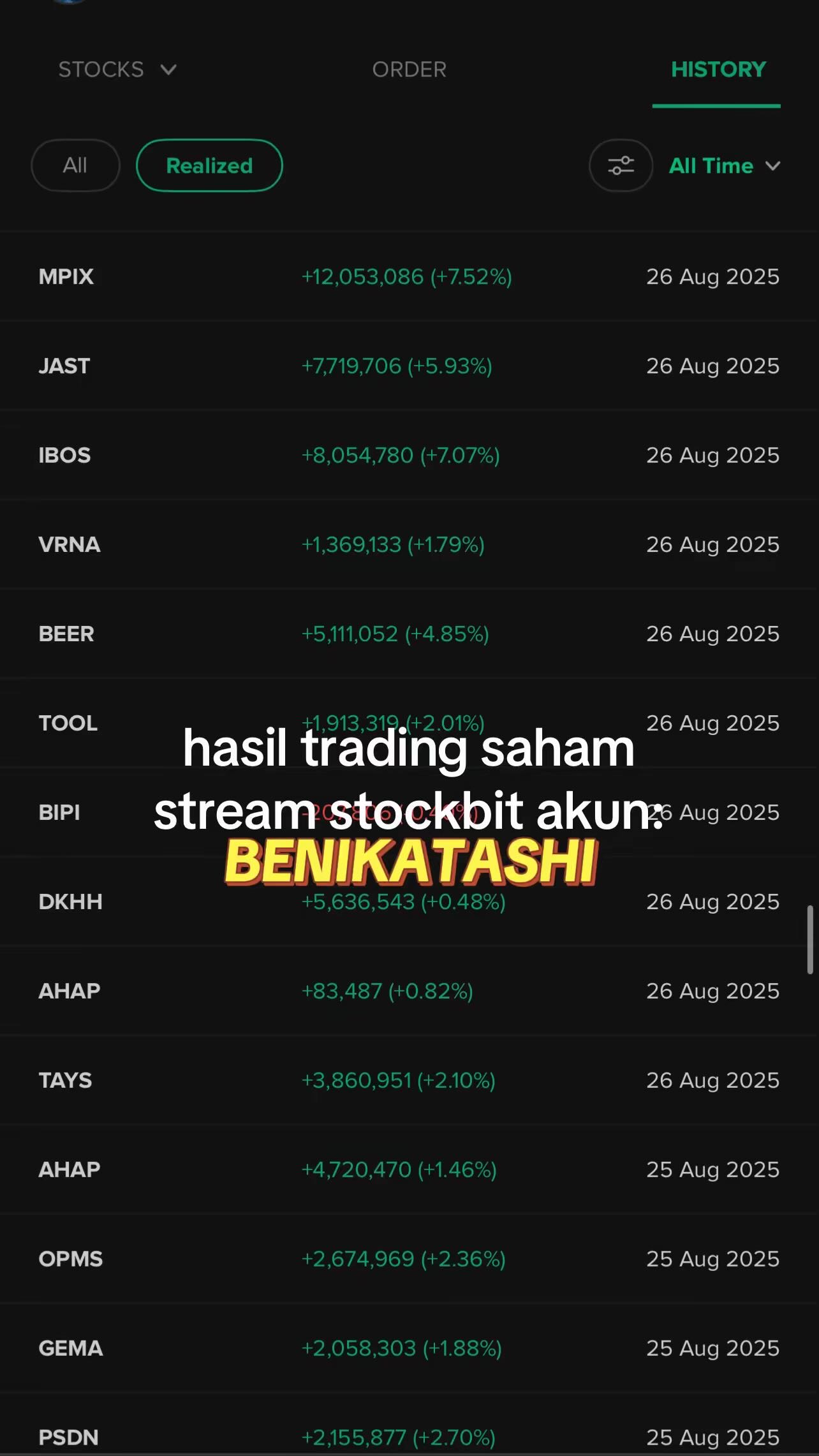Screen dimensions: 819x1456
Task: Select the Realized filter chip
Action: pos(209,166)
